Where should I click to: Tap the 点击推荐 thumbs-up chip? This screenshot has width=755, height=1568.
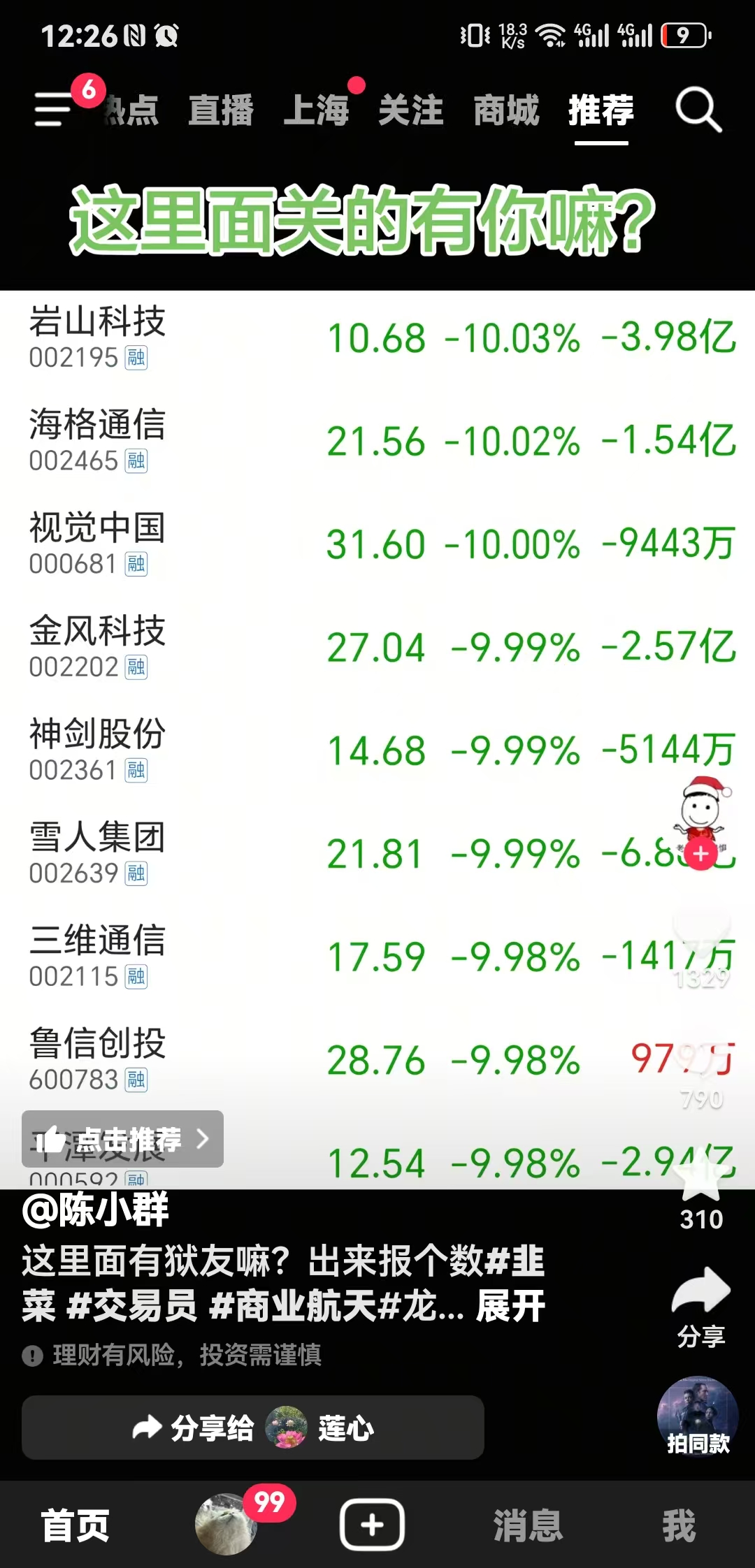[123, 1139]
